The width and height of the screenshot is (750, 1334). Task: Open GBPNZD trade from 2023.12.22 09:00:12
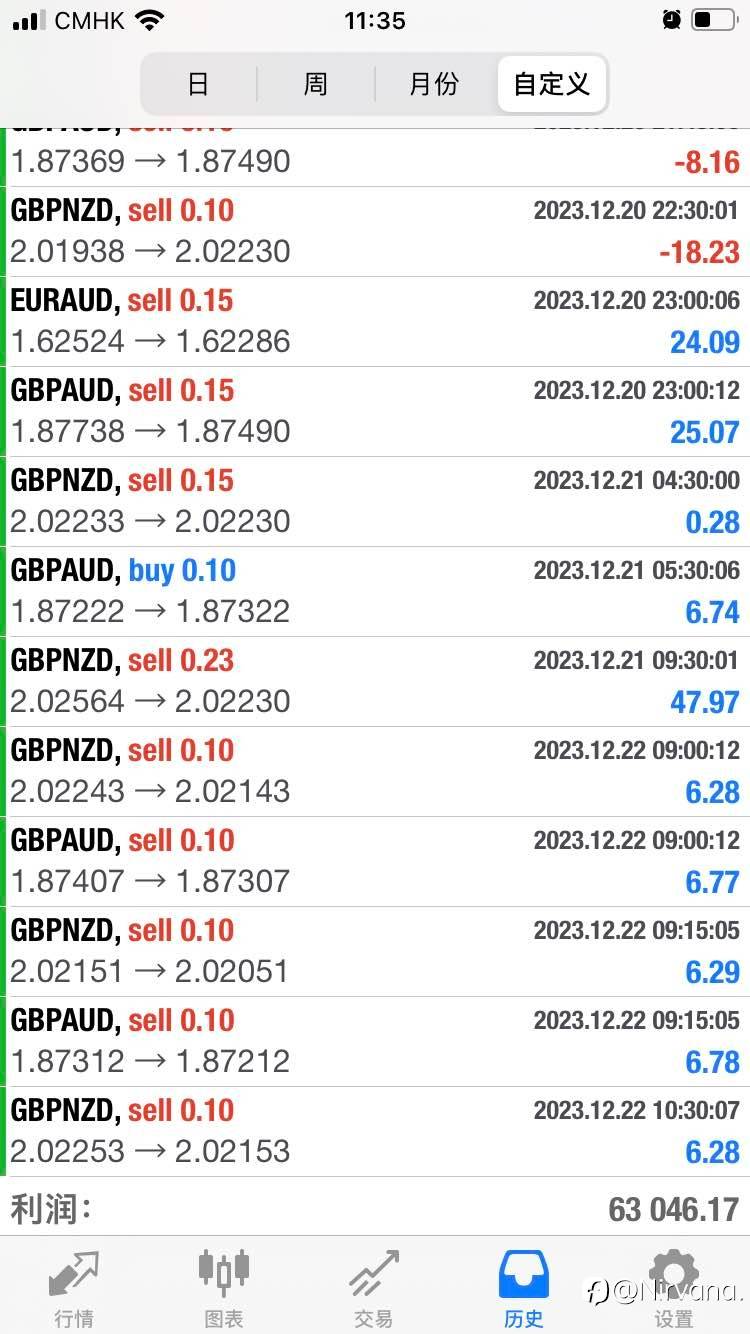[x=375, y=772]
